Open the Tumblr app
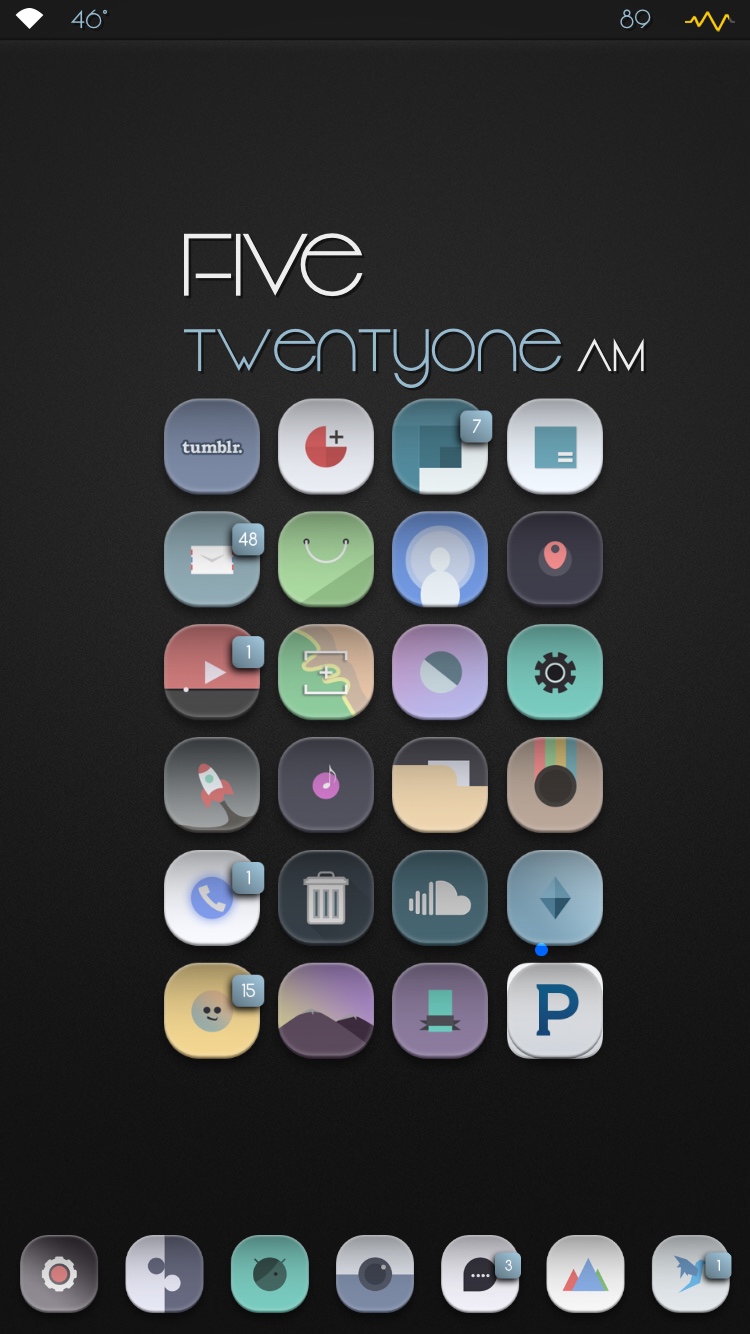Viewport: 750px width, 1334px height. [212, 446]
